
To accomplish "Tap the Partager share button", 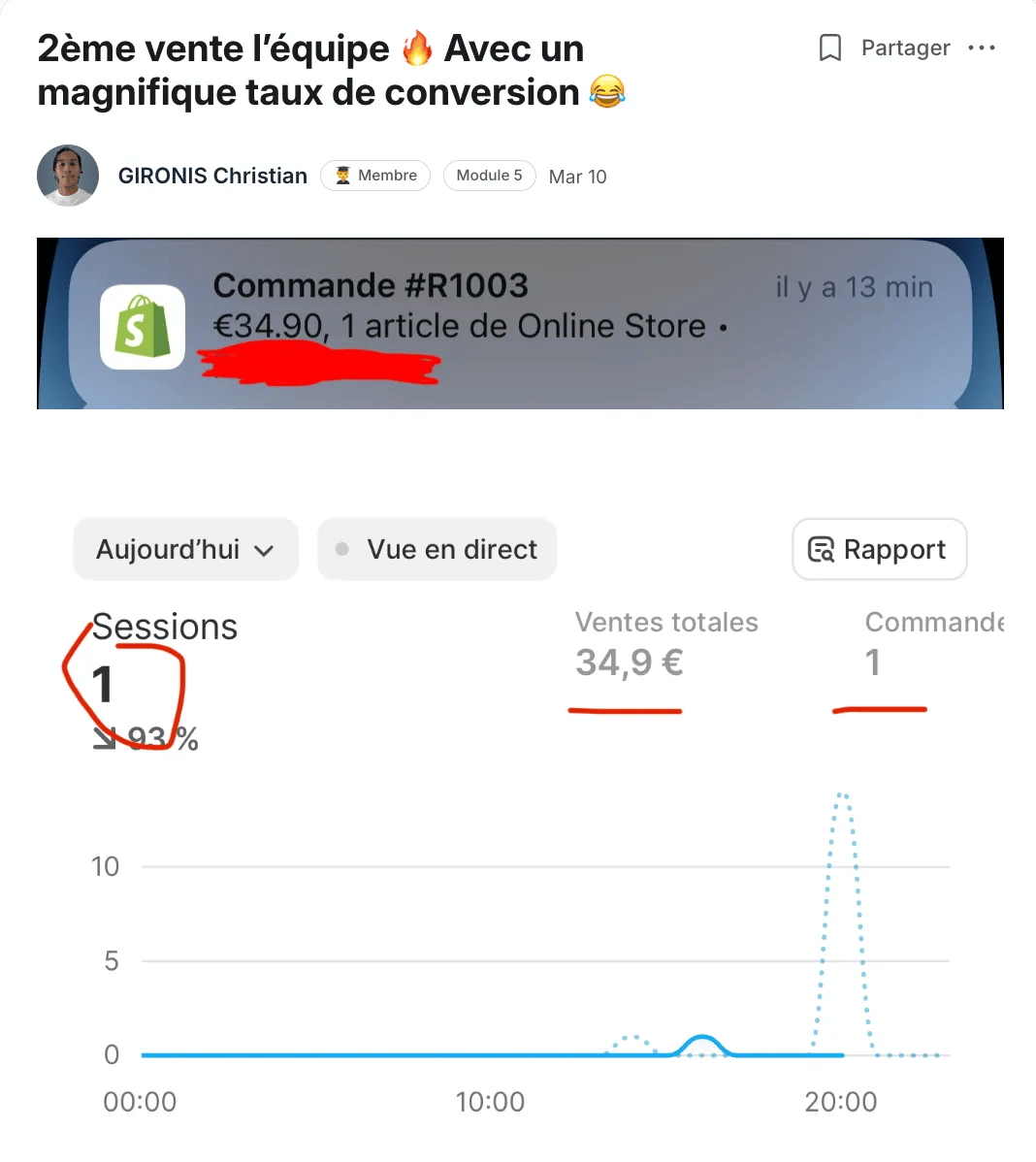I will pyautogui.click(x=905, y=48).
